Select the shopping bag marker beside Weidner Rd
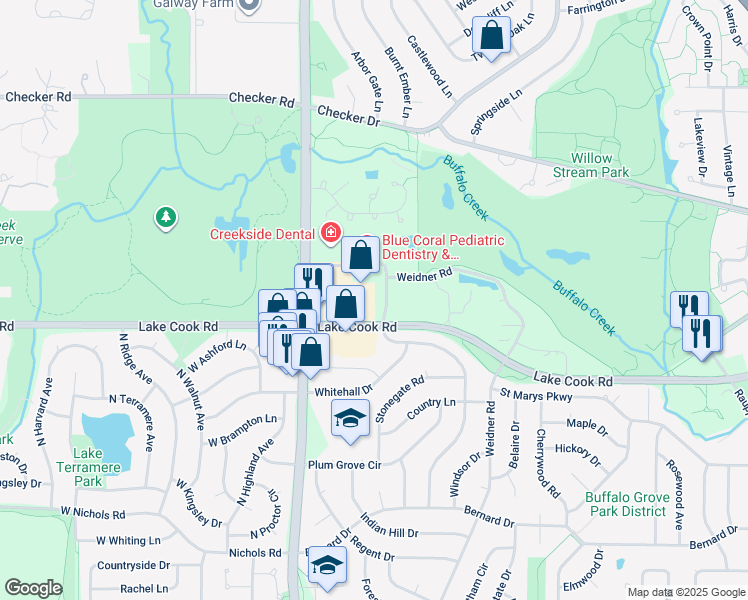The height and width of the screenshot is (600, 748). click(x=360, y=258)
